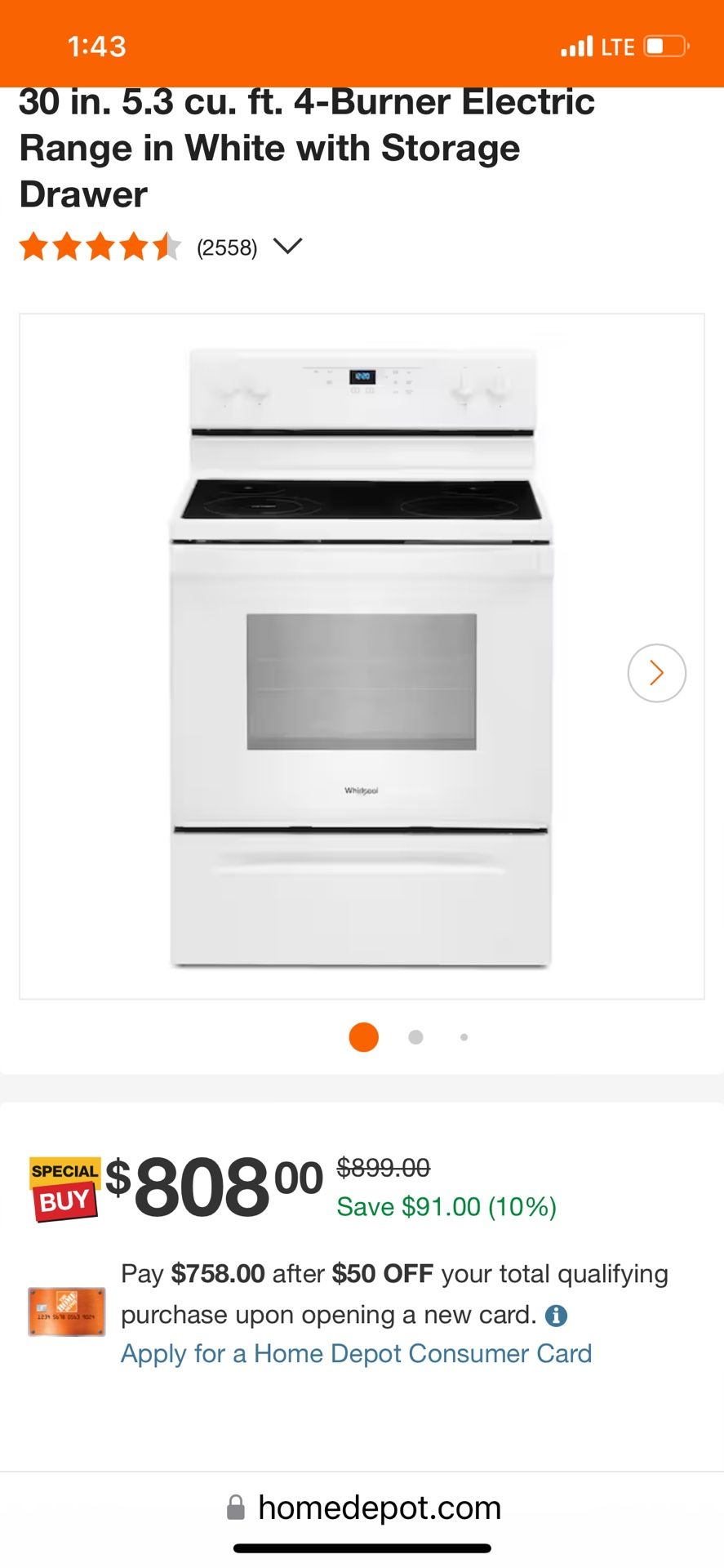Tap the lock icon beside homedepot.com
The width and height of the screenshot is (724, 1568).
236,1507
